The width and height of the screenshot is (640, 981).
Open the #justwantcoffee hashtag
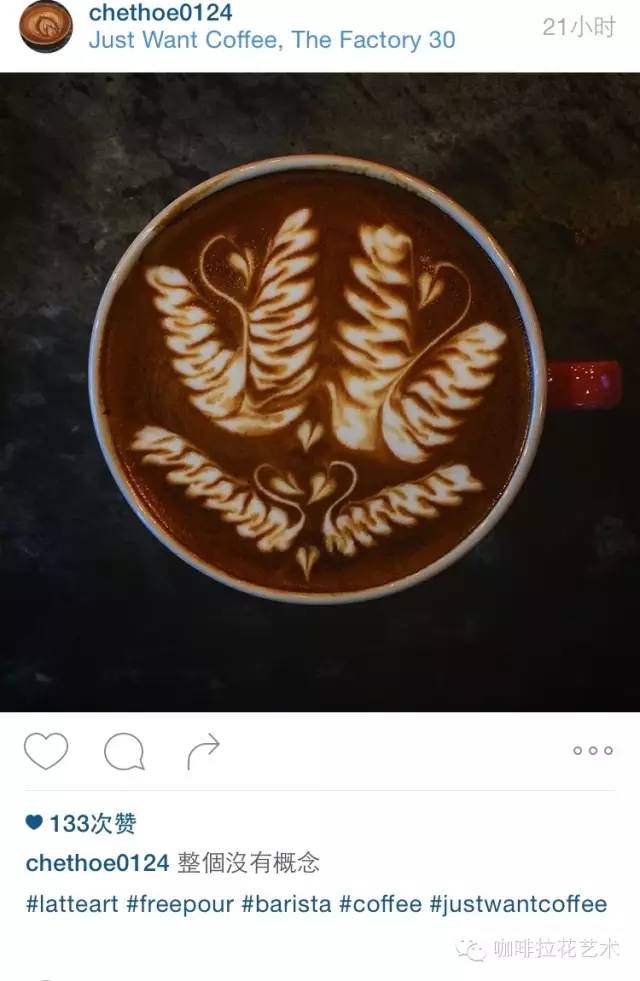pos(518,904)
